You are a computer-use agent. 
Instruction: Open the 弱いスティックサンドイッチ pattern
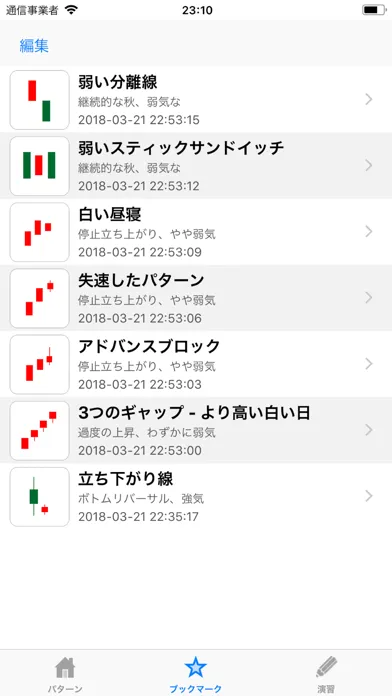coord(196,166)
